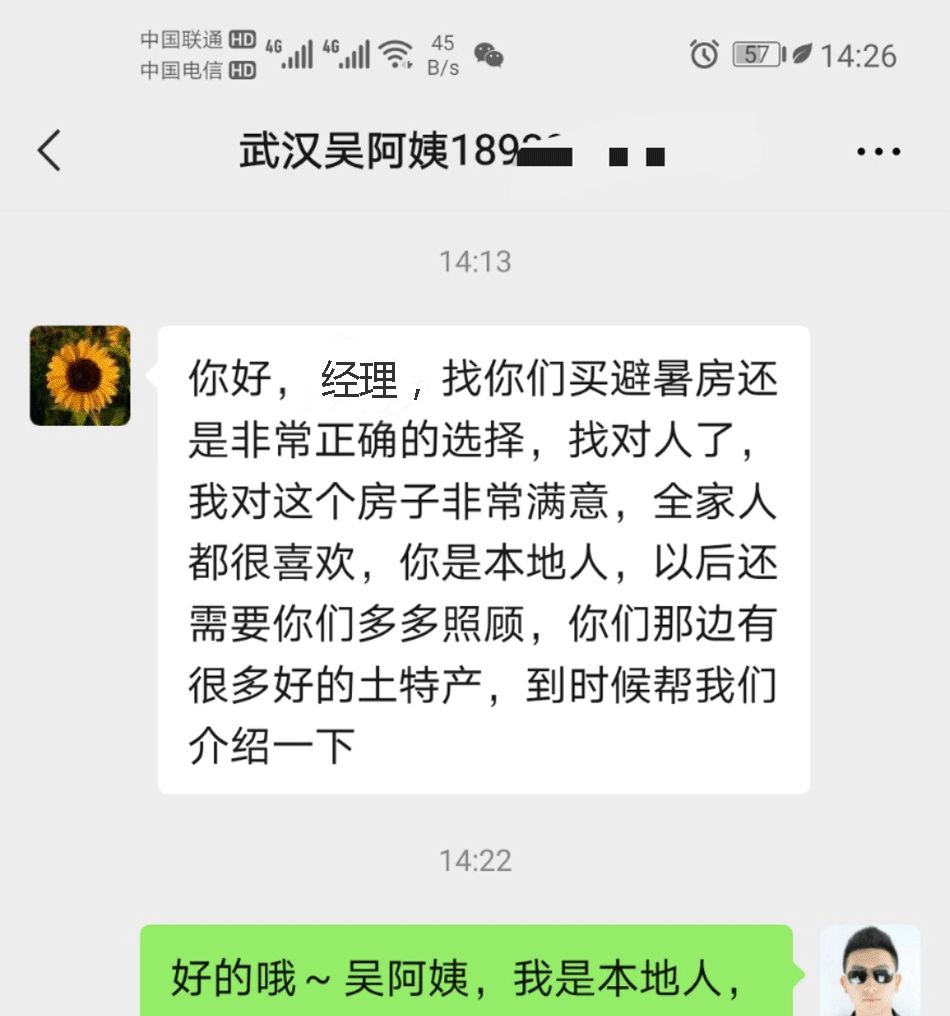950x1016 pixels.
Task: Tap your own sunglasses avatar
Action: pyautogui.click(x=870, y=970)
